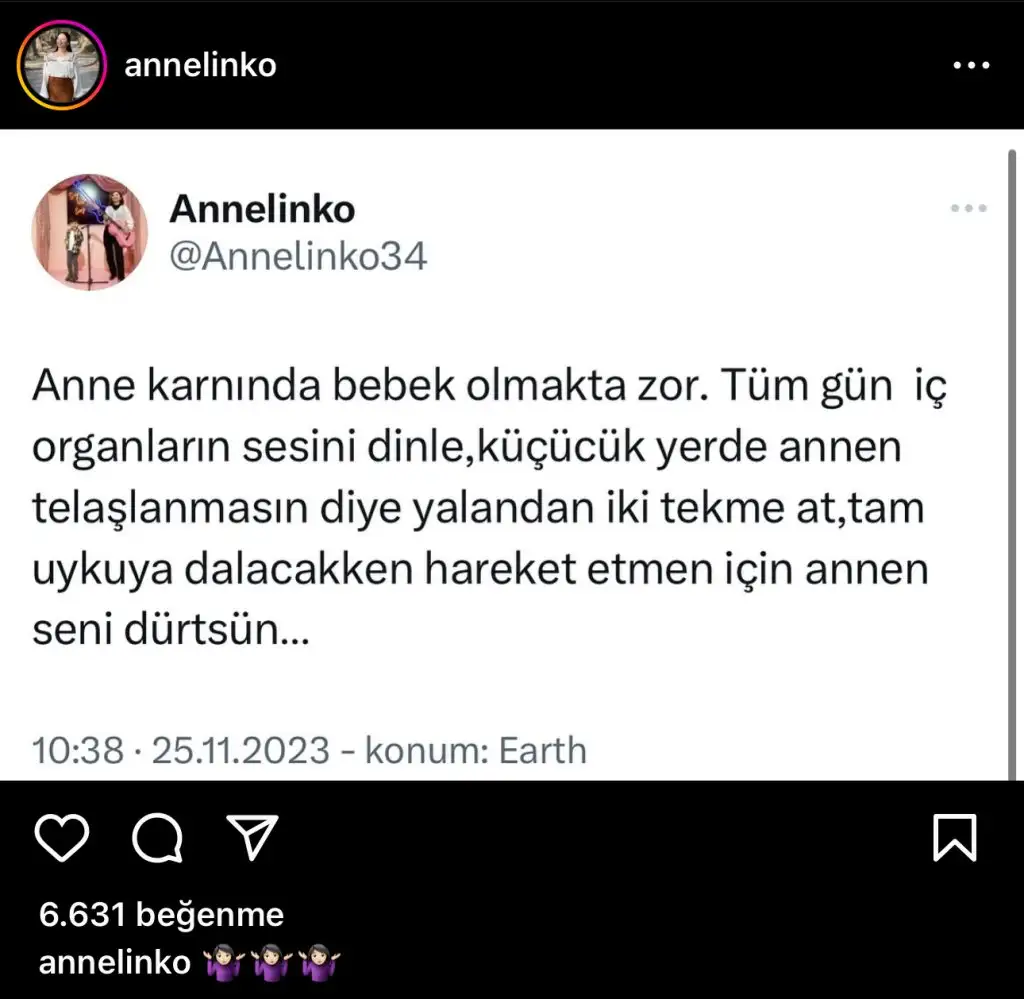Open the post's three-dot options menu

tap(970, 66)
